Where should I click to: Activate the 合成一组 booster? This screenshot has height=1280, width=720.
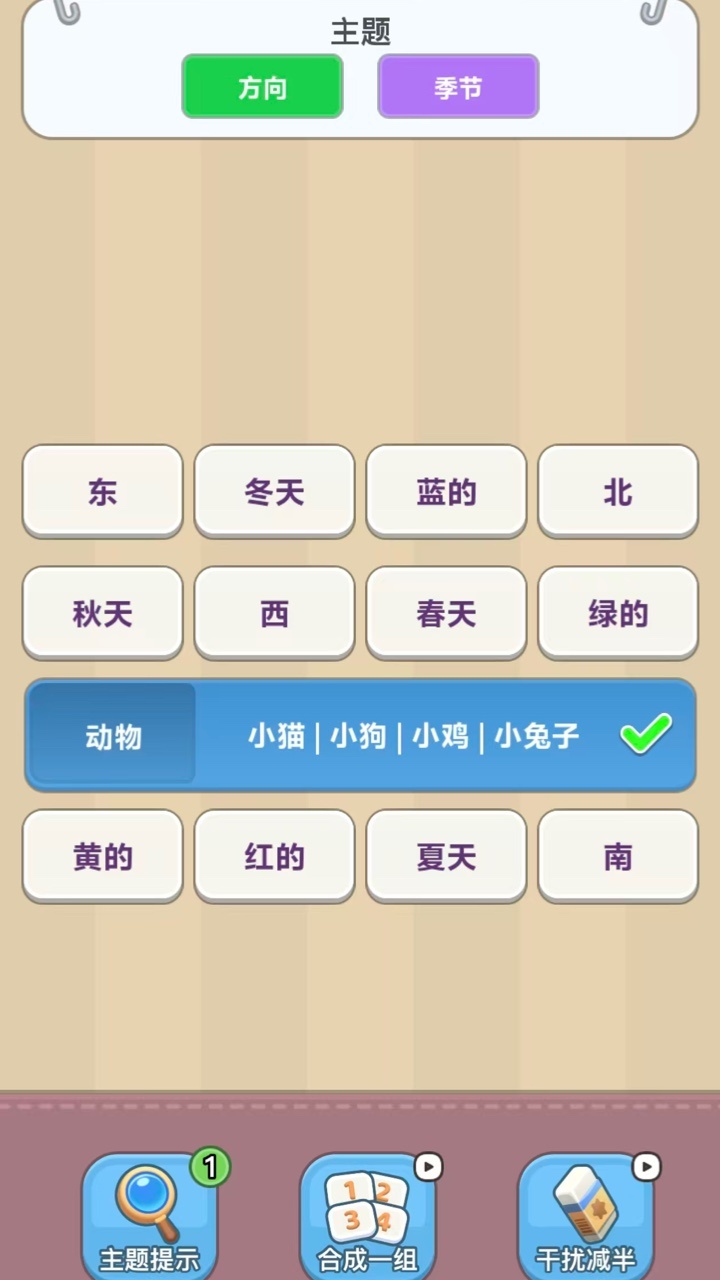367,1215
